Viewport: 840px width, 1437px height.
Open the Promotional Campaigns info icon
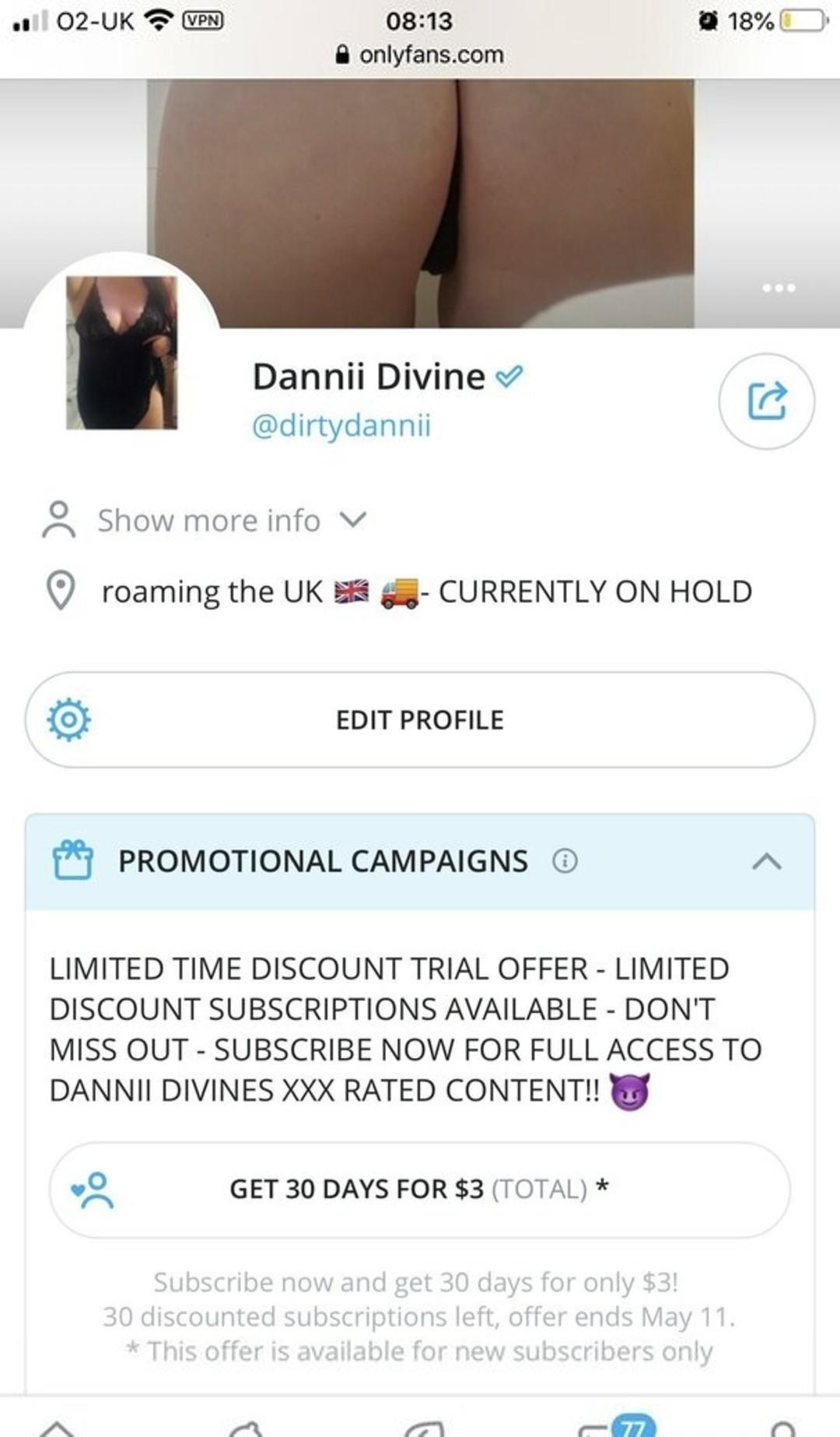pyautogui.click(x=565, y=861)
